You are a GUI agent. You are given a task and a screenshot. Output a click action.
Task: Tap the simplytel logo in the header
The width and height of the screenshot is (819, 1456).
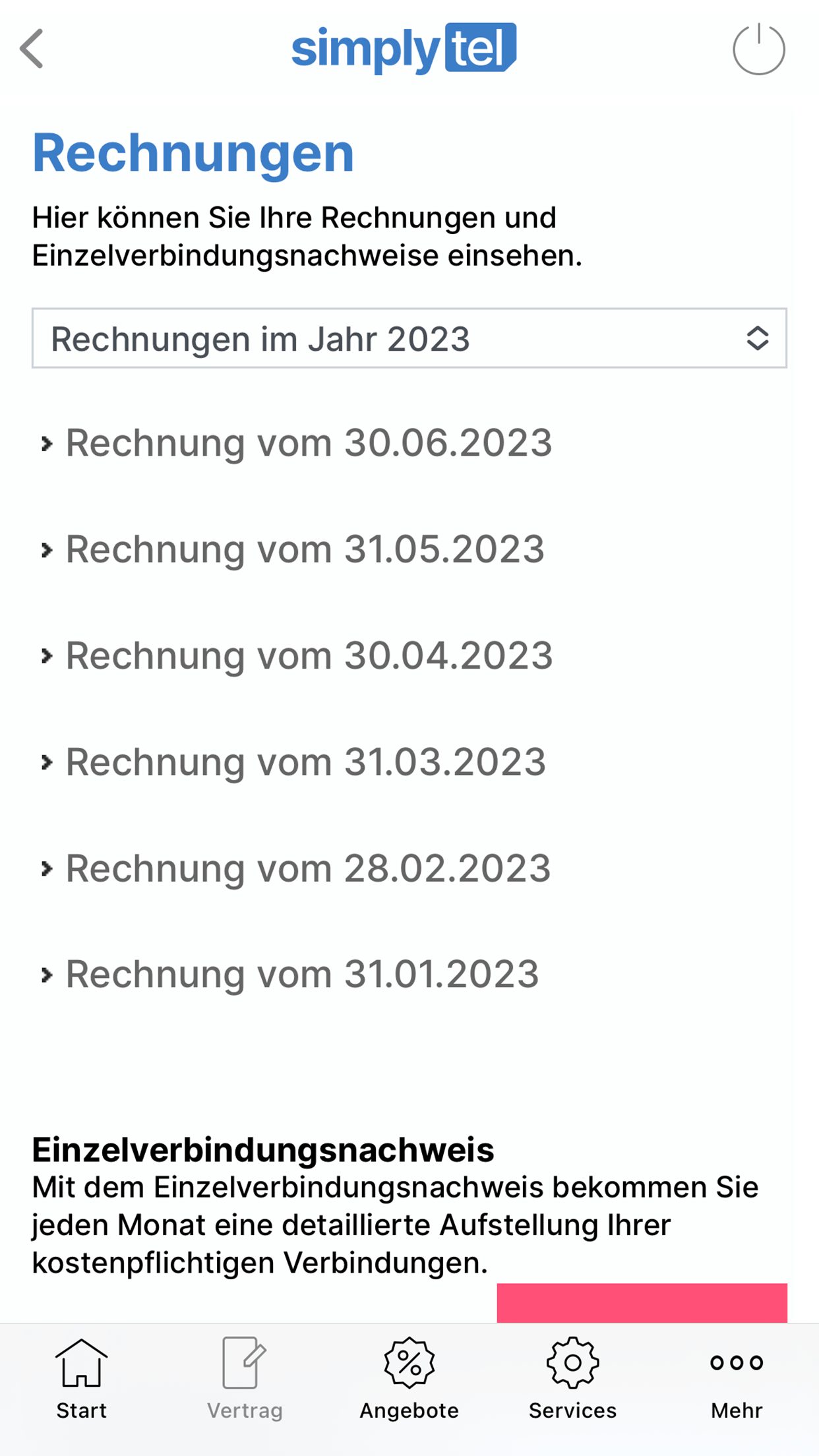[404, 47]
